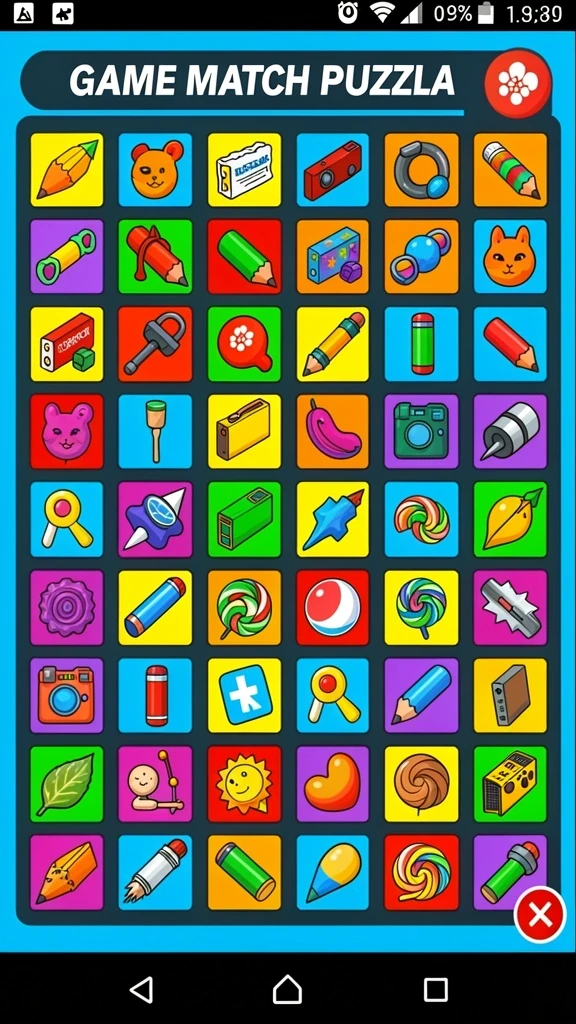Choose the green leaf tile
The image size is (576, 1024).
67,784
